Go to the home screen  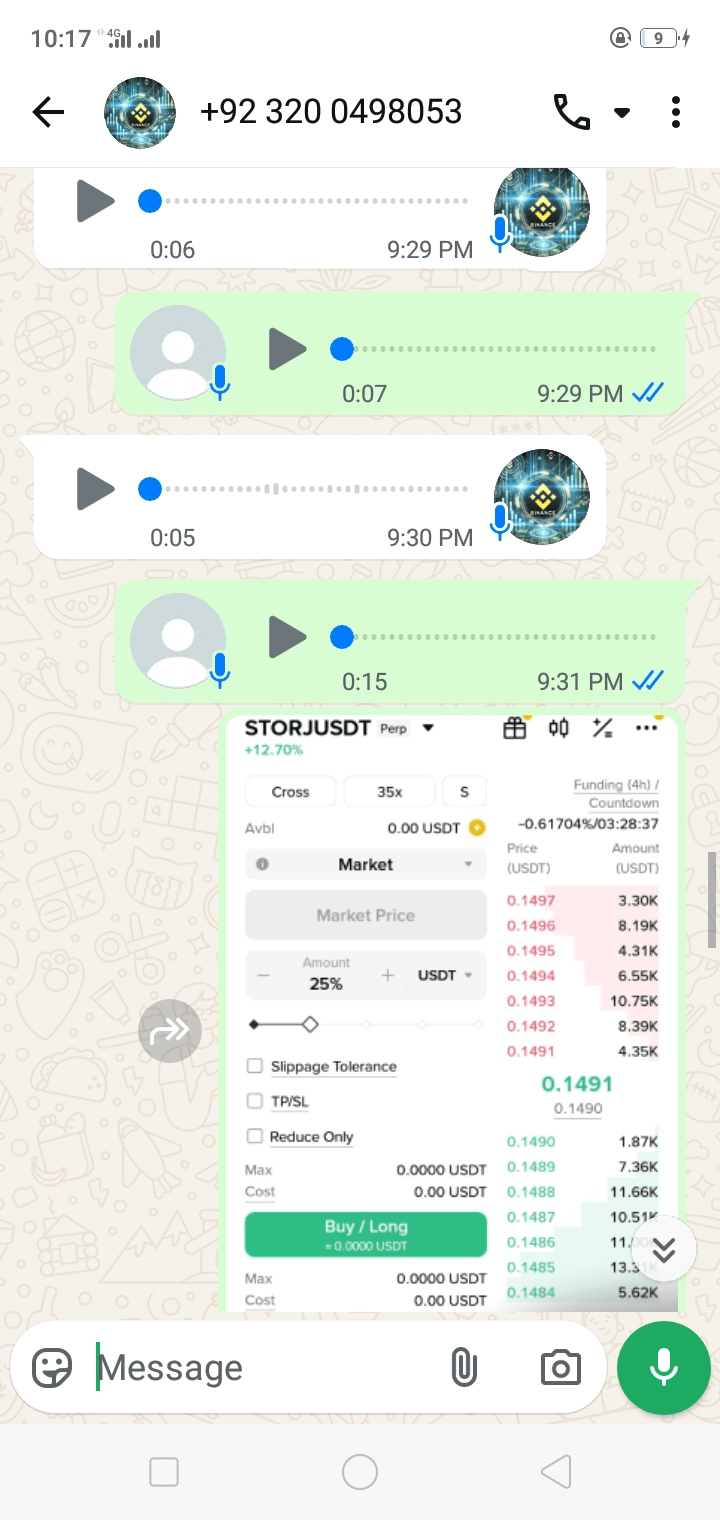pyautogui.click(x=360, y=1472)
